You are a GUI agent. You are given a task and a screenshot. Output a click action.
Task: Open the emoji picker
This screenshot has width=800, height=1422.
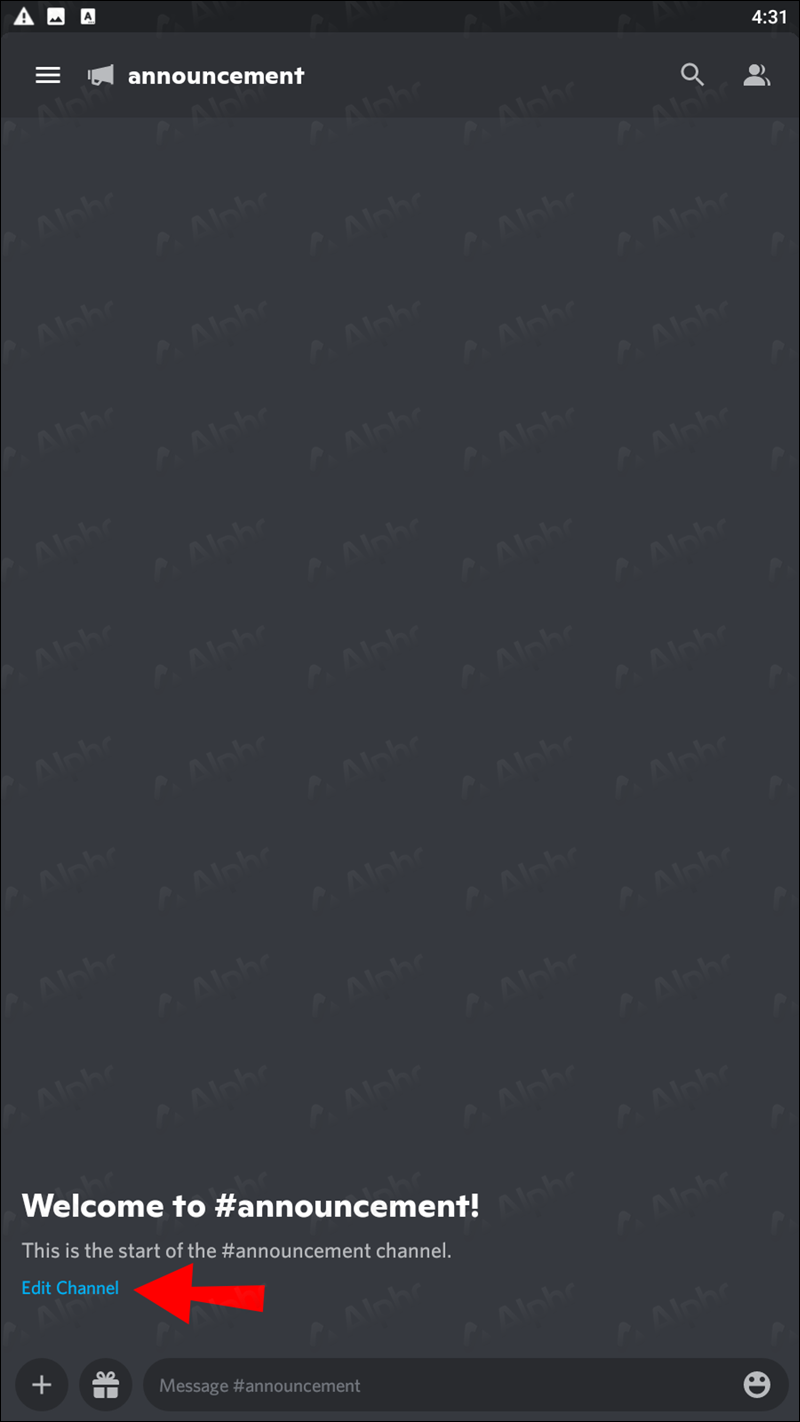757,1385
